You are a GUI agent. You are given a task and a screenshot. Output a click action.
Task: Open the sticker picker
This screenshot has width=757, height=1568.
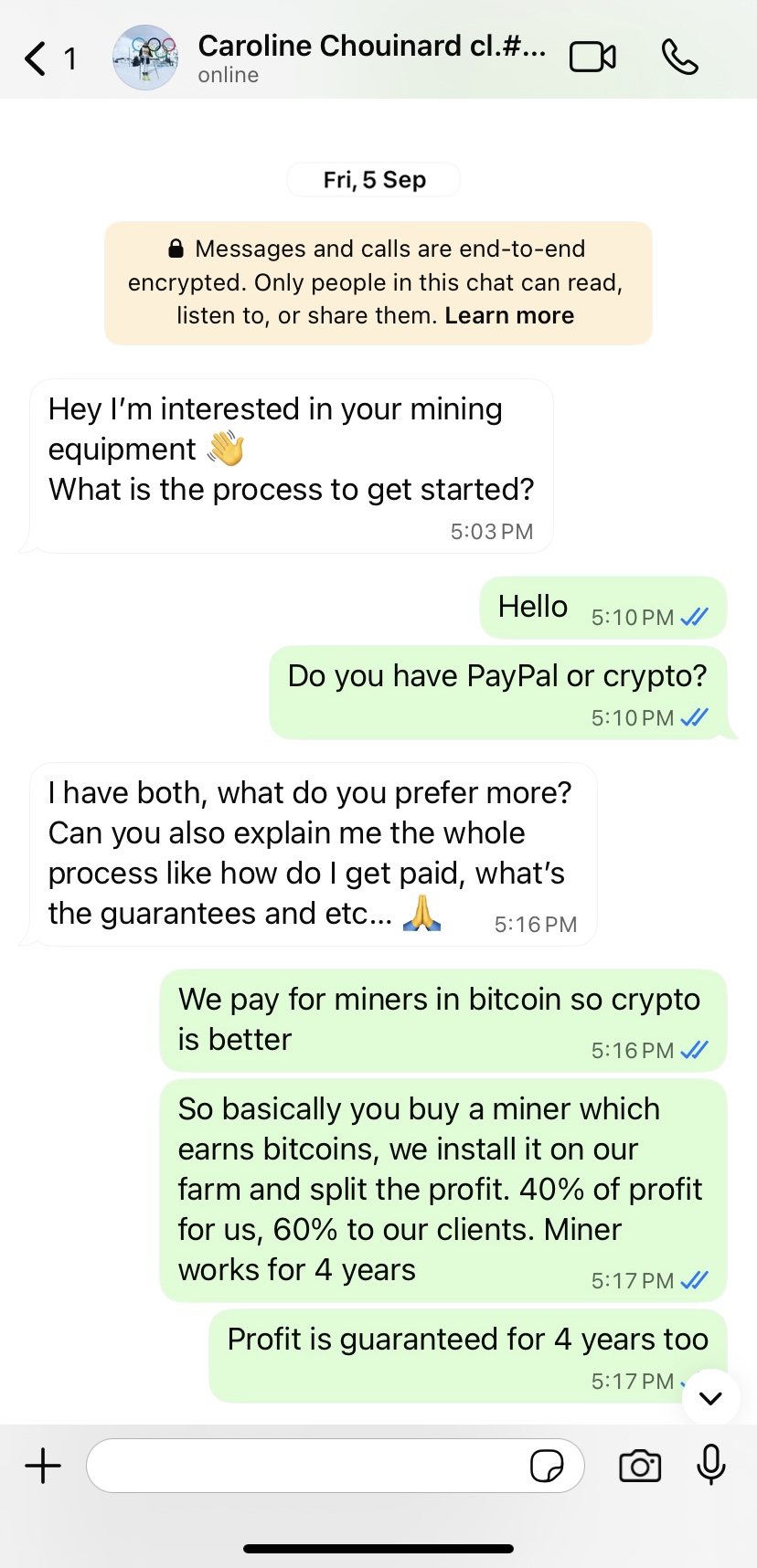(x=547, y=1466)
